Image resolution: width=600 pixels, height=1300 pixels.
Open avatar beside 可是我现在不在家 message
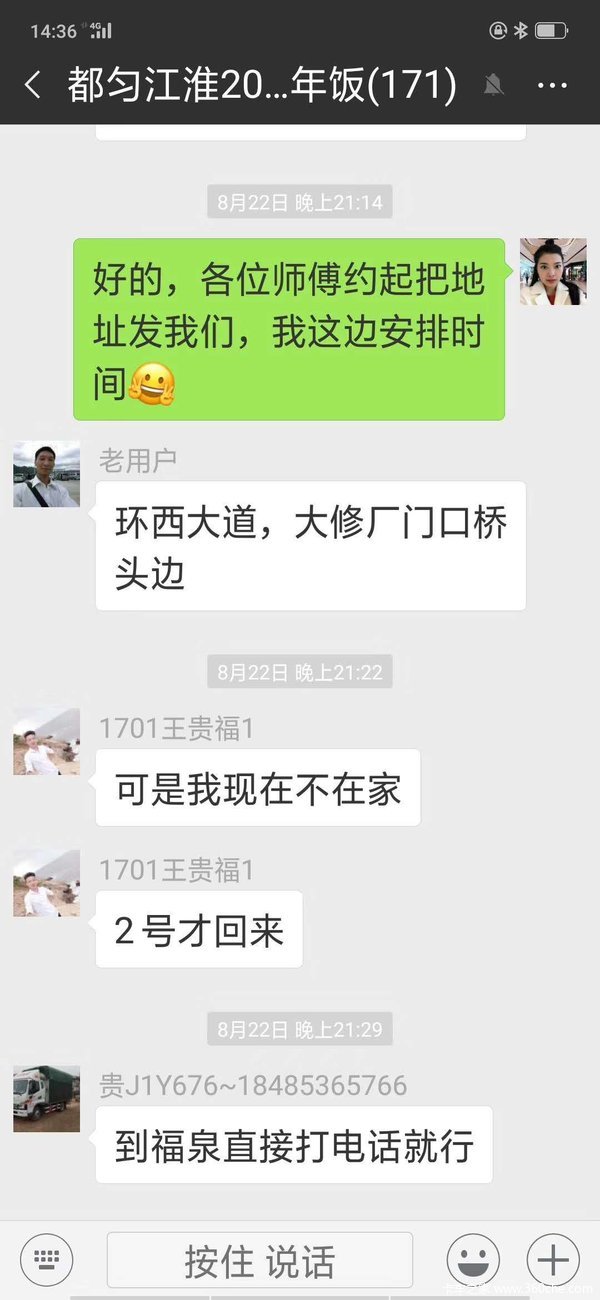(46, 742)
